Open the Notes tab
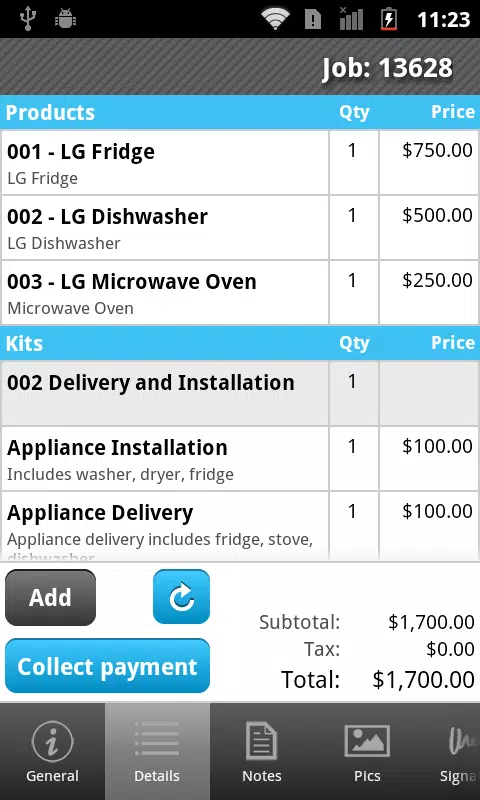Viewport: 480px width, 800px height. (x=262, y=752)
